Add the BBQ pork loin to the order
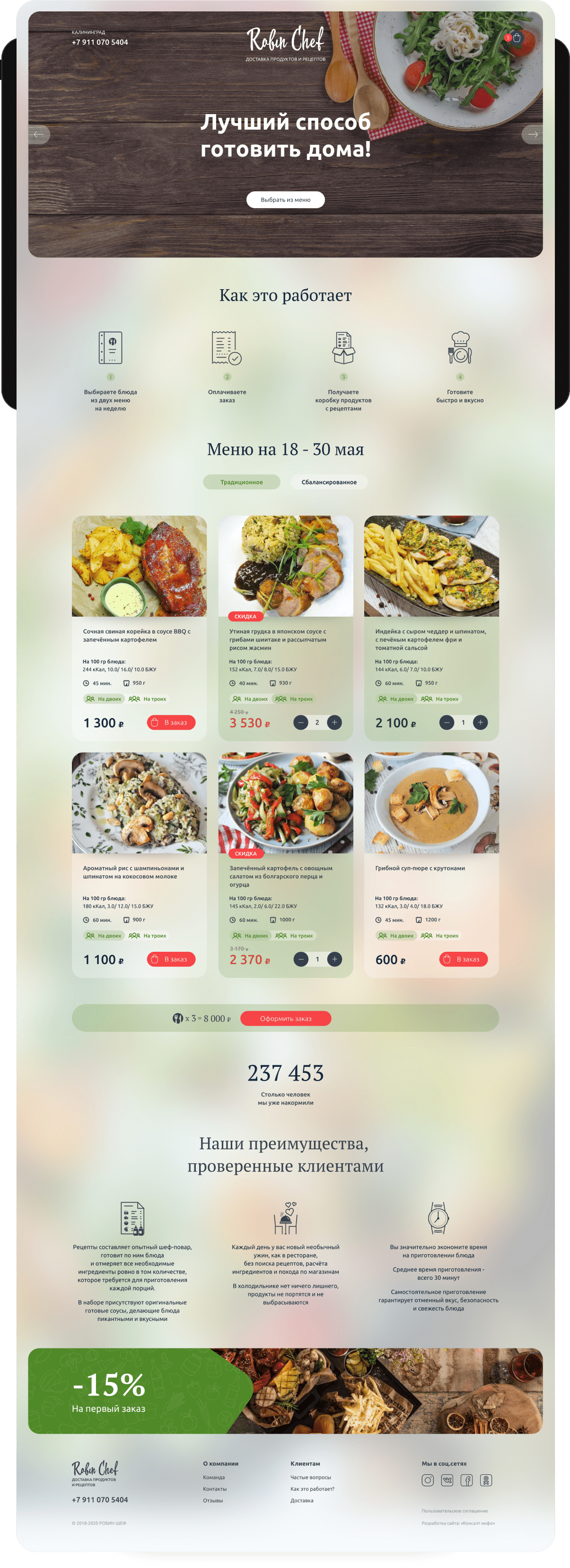570x1568 pixels. tap(171, 723)
